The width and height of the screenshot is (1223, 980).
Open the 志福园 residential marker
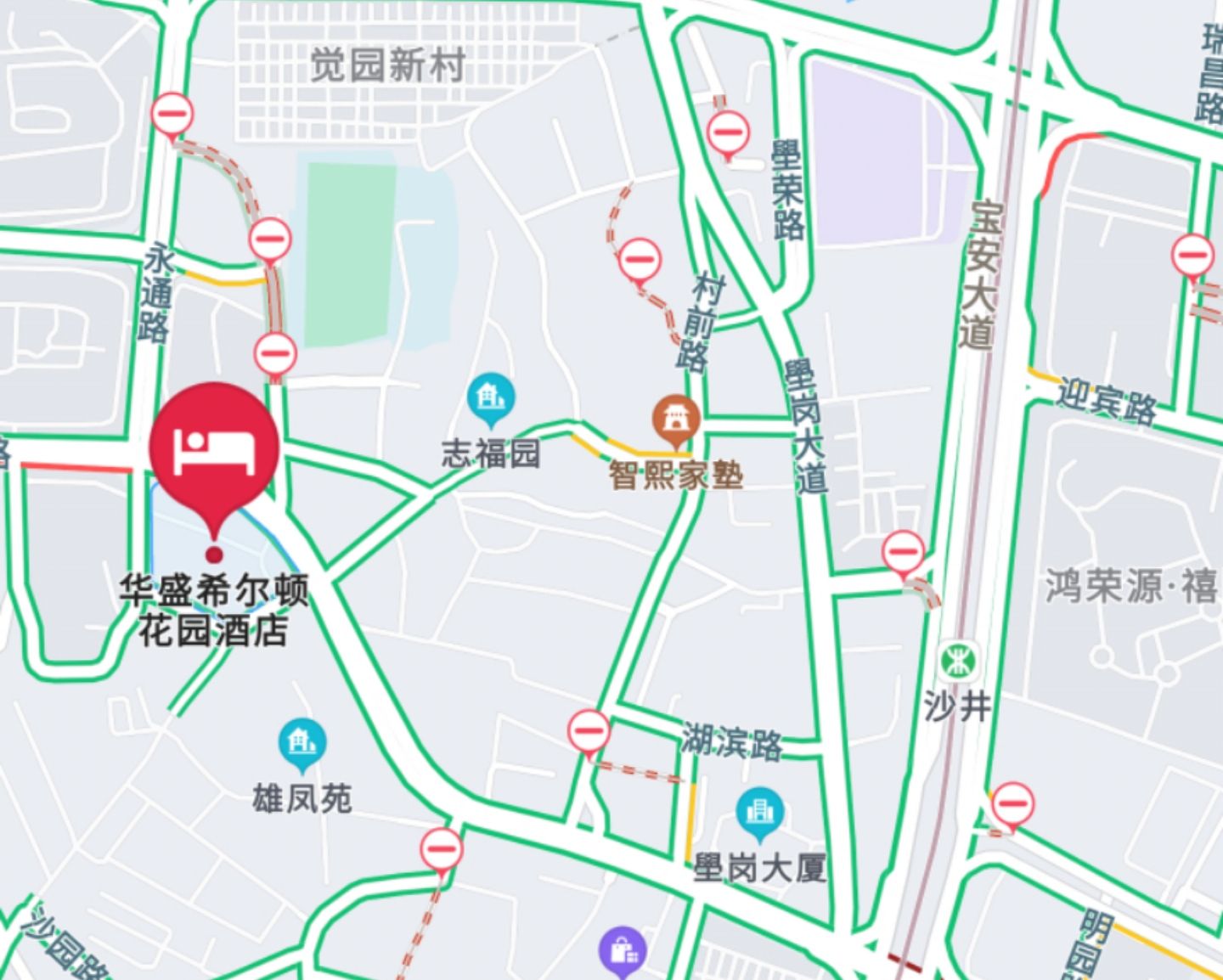pyautogui.click(x=491, y=397)
